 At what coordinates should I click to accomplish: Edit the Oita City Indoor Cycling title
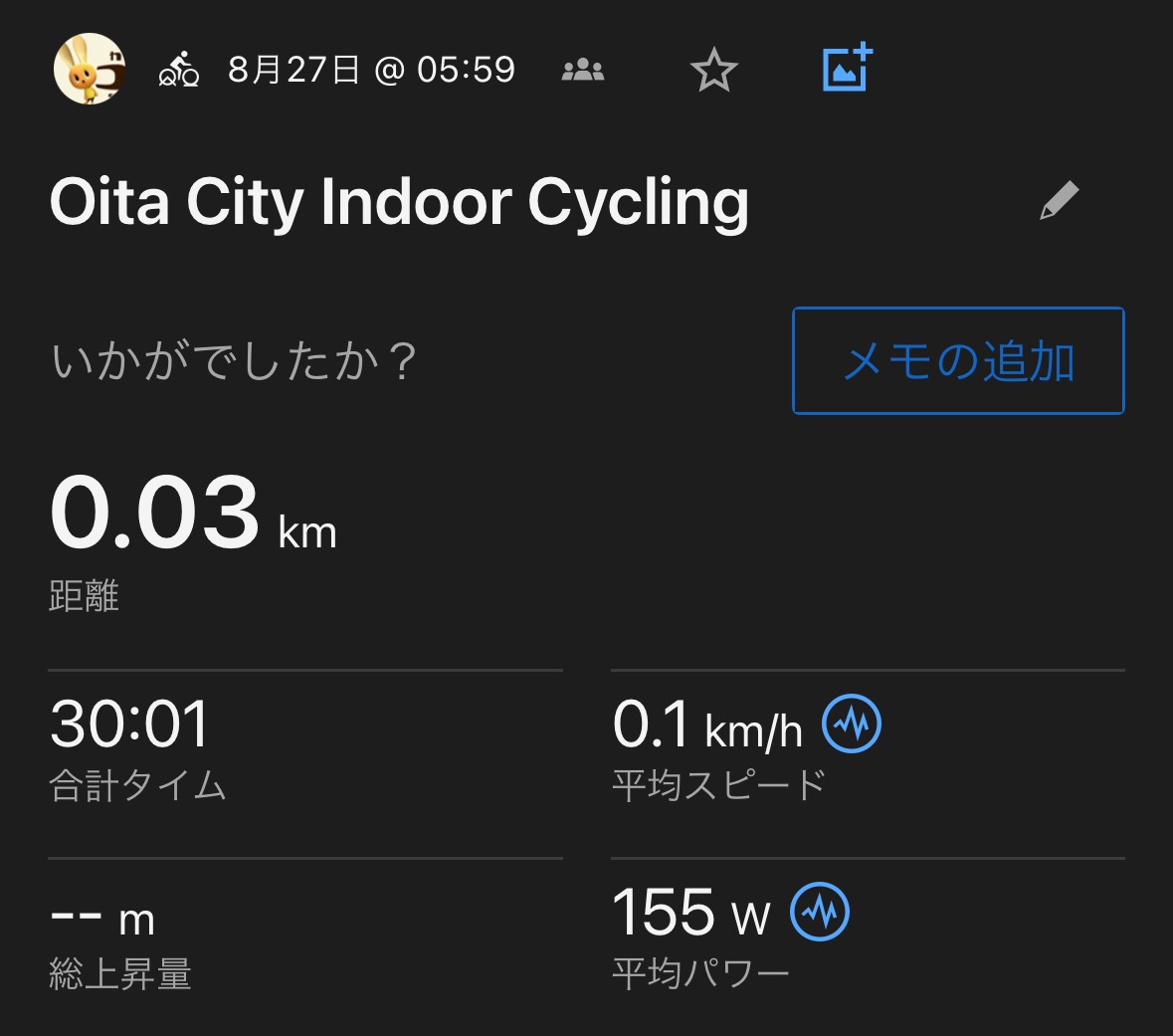coord(1059,200)
